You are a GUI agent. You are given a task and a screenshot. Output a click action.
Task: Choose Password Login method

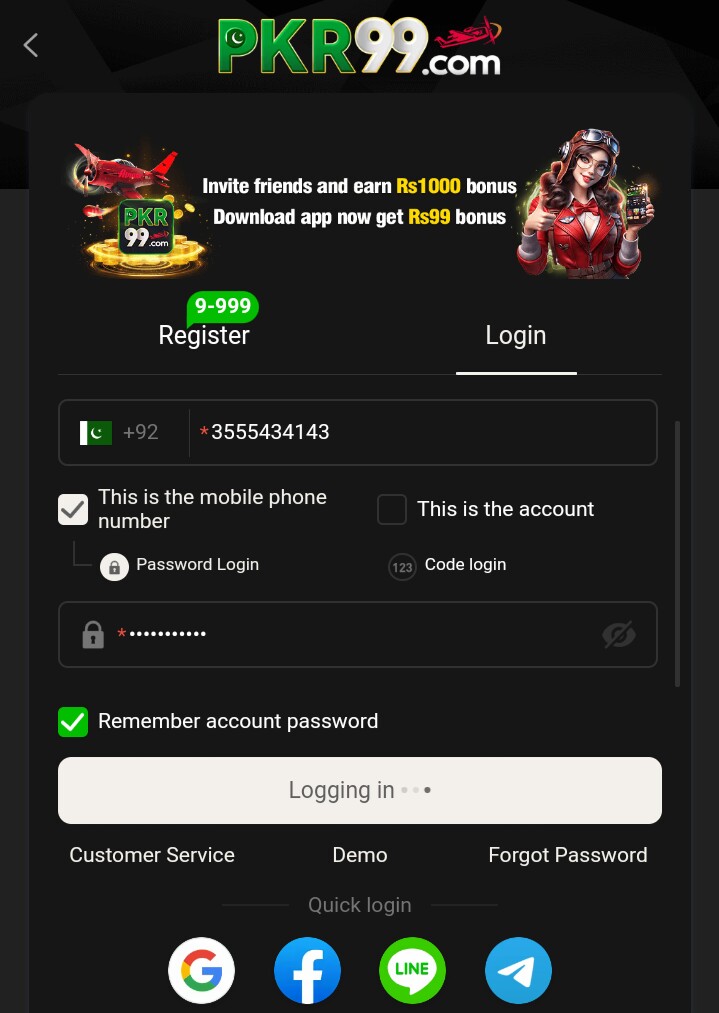(180, 565)
